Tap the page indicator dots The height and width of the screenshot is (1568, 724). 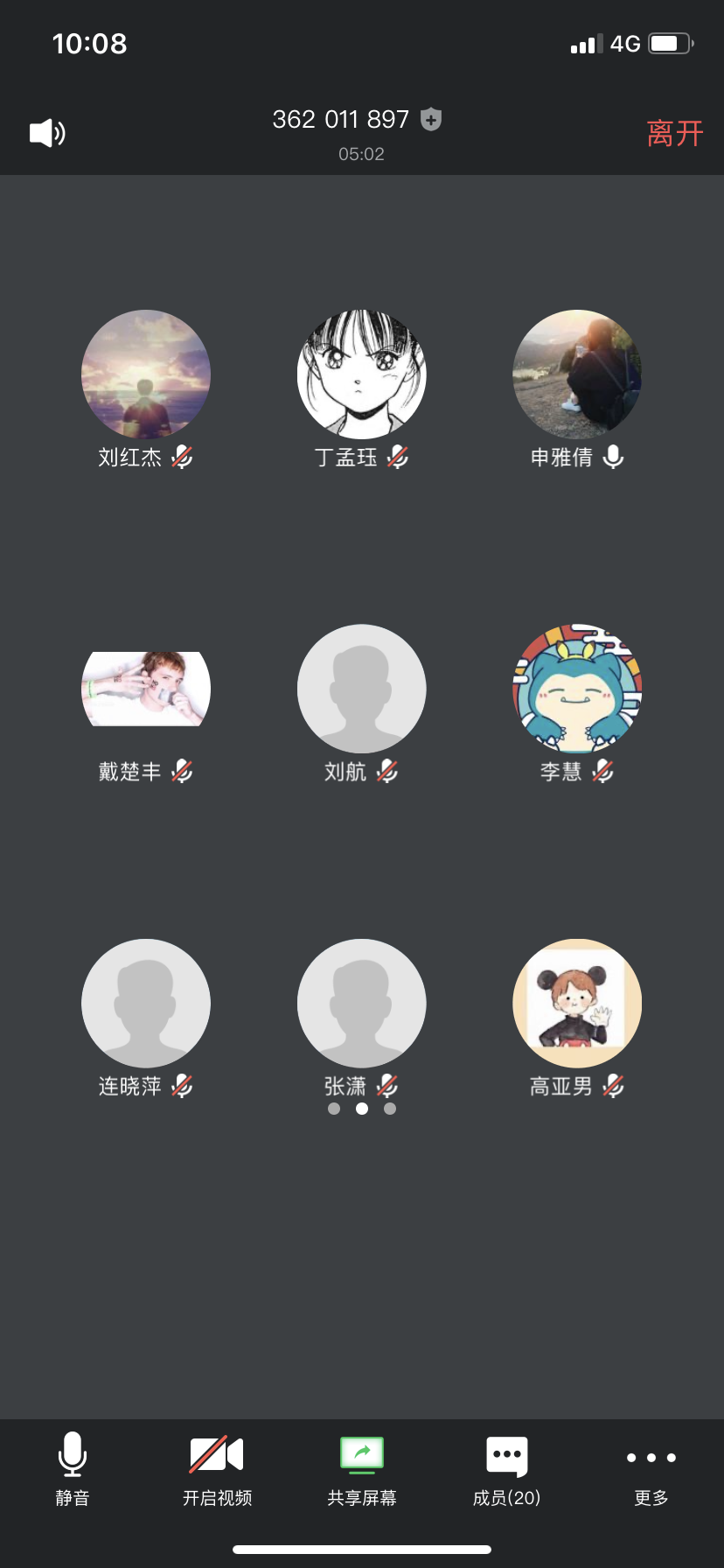click(362, 1109)
